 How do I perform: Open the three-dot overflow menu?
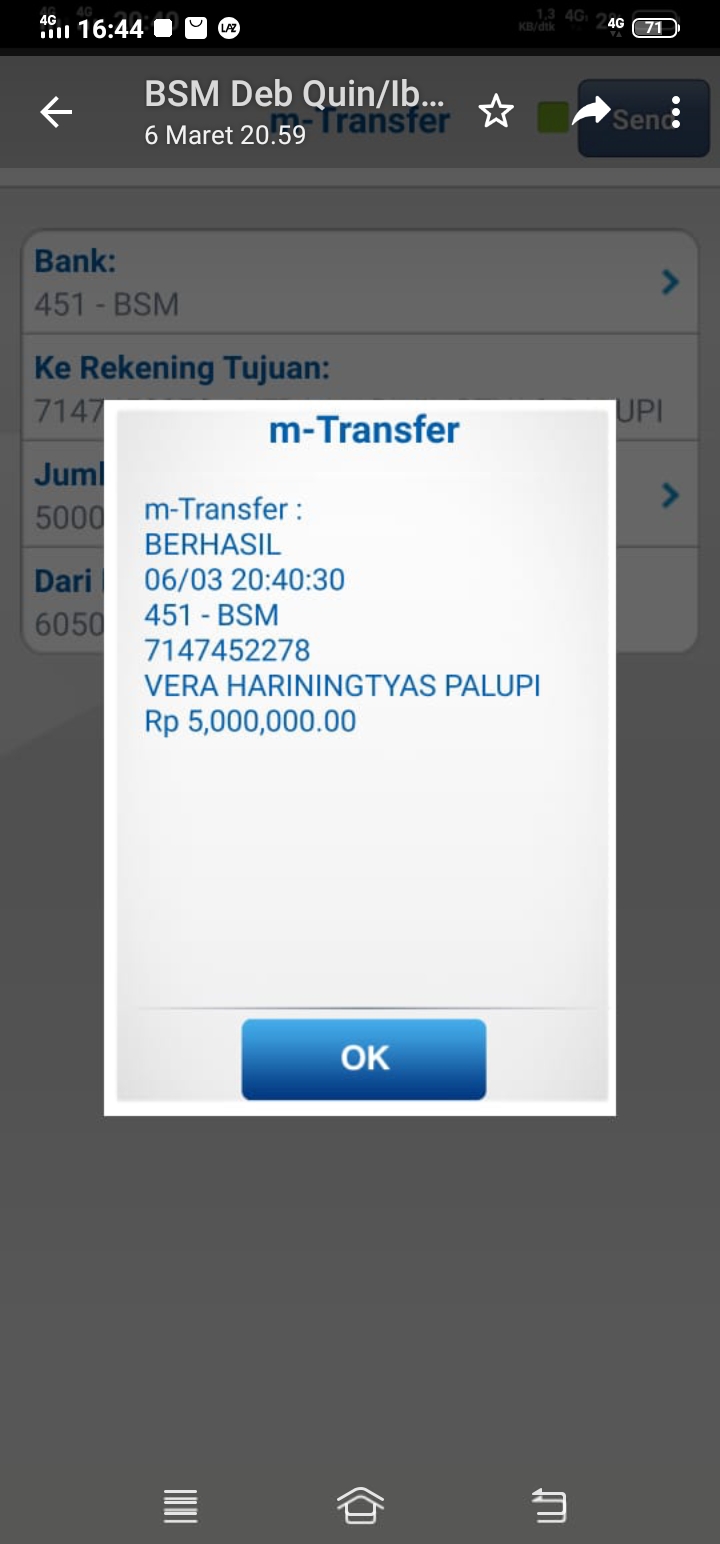676,112
